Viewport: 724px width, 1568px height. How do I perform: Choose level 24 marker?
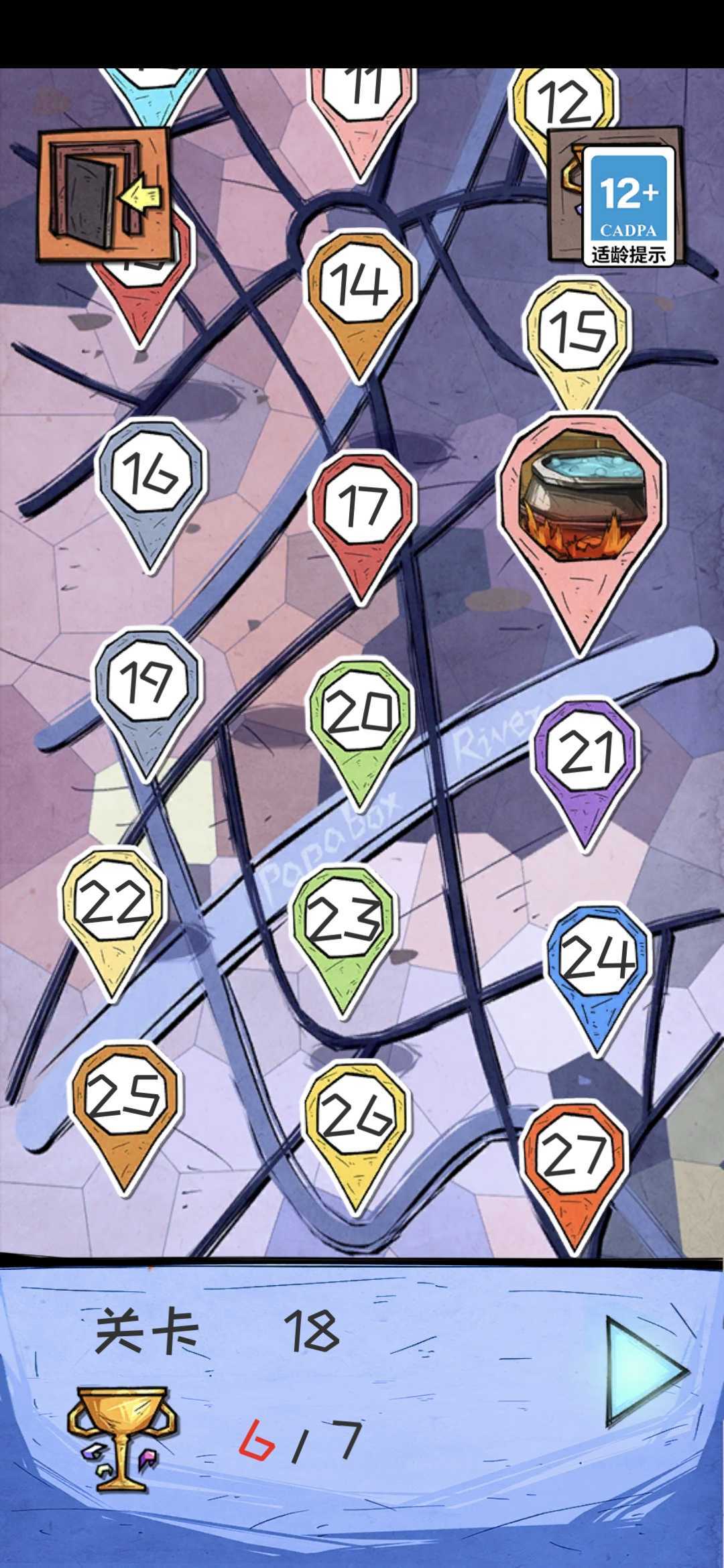point(598,958)
